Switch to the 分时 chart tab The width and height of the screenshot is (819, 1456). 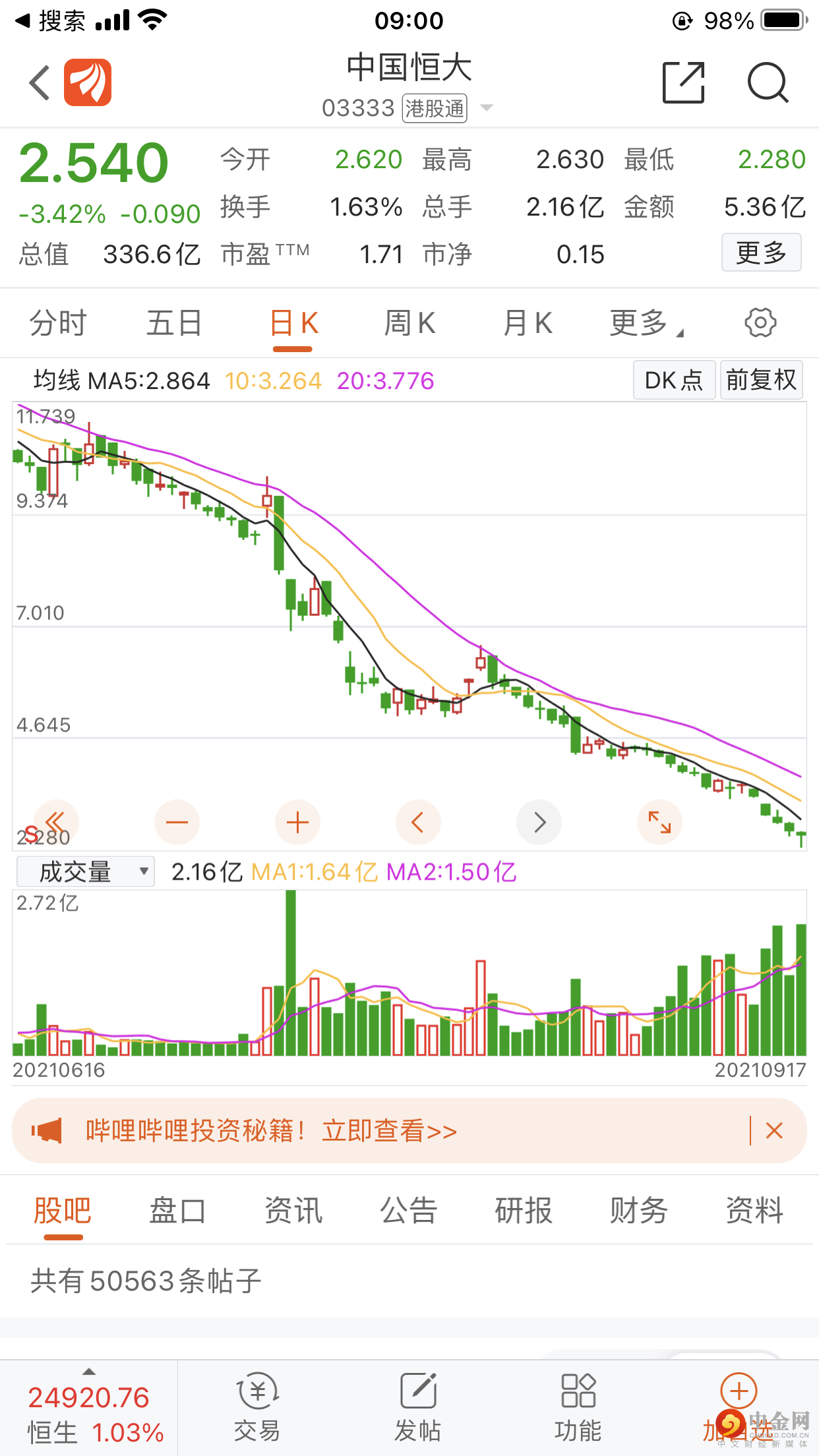coord(58,323)
